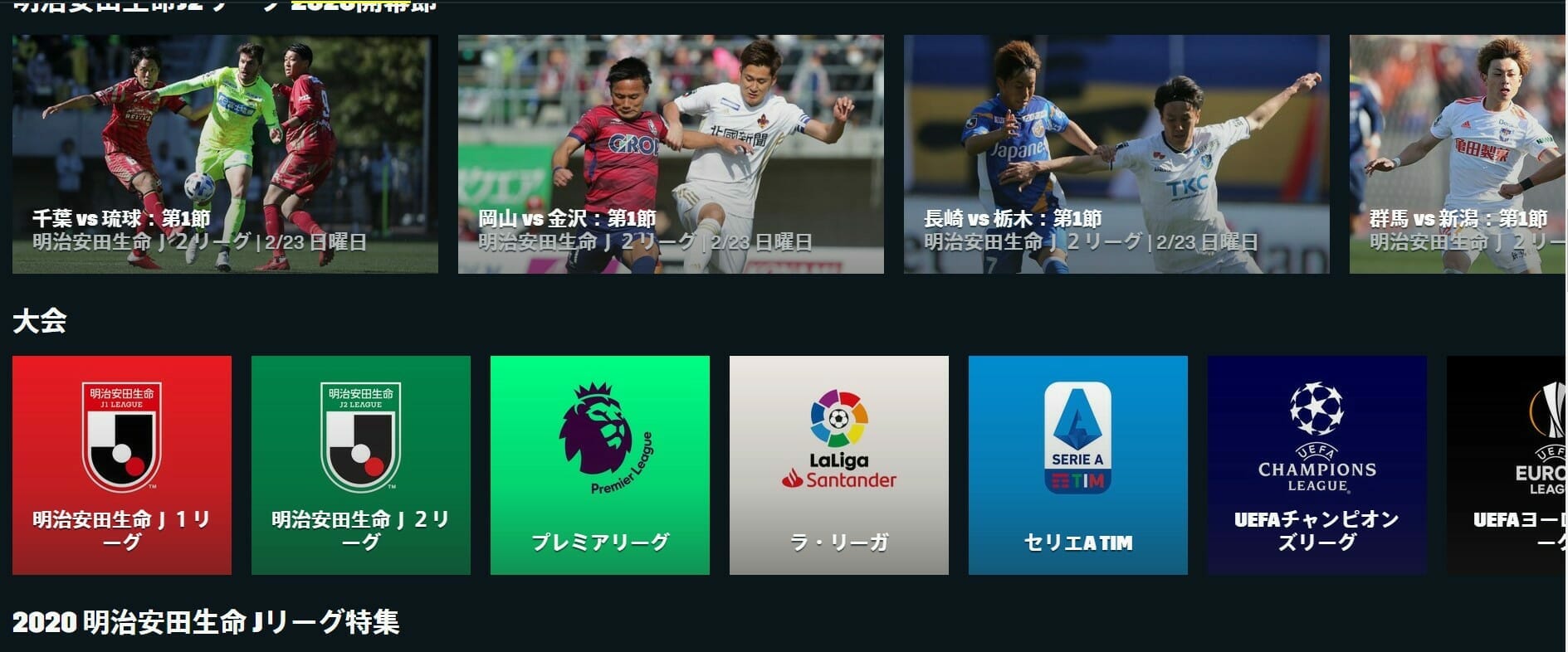Open UEFAチャンピオンズリーグ tile
This screenshot has width=1568, height=652.
point(1317,465)
